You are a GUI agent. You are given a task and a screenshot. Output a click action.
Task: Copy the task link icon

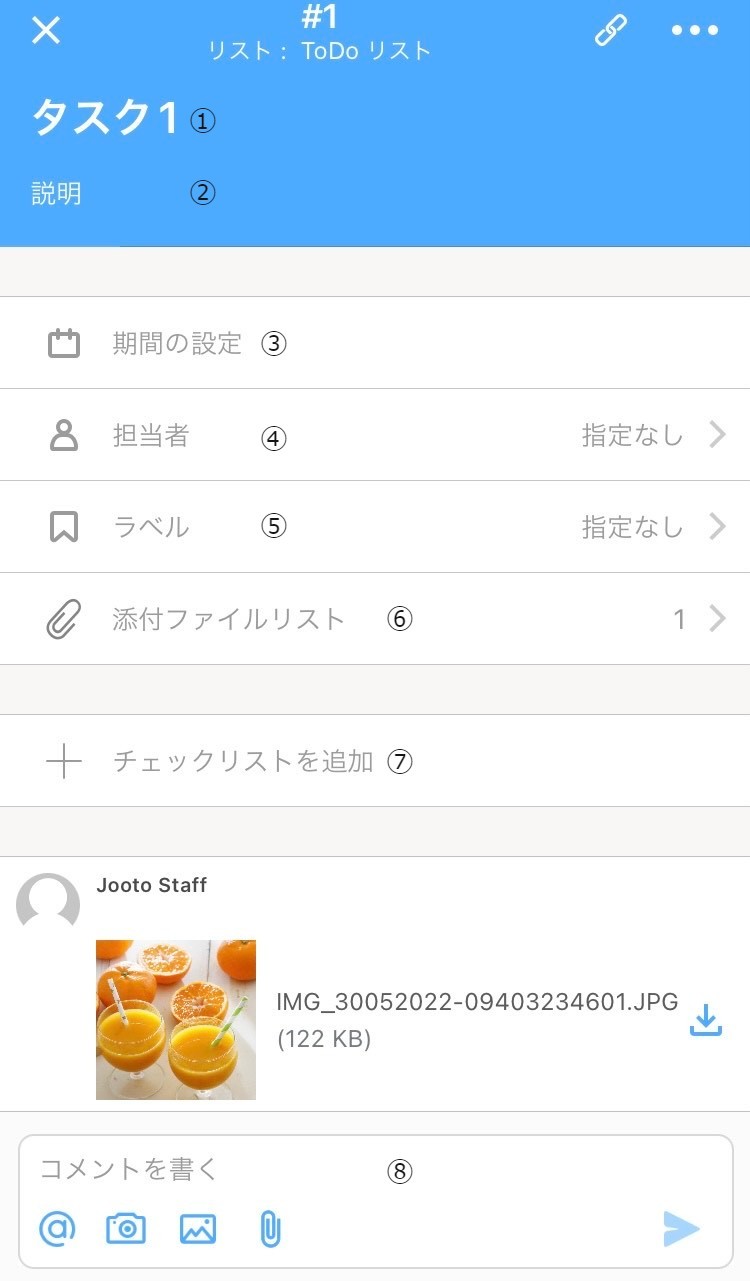(611, 30)
